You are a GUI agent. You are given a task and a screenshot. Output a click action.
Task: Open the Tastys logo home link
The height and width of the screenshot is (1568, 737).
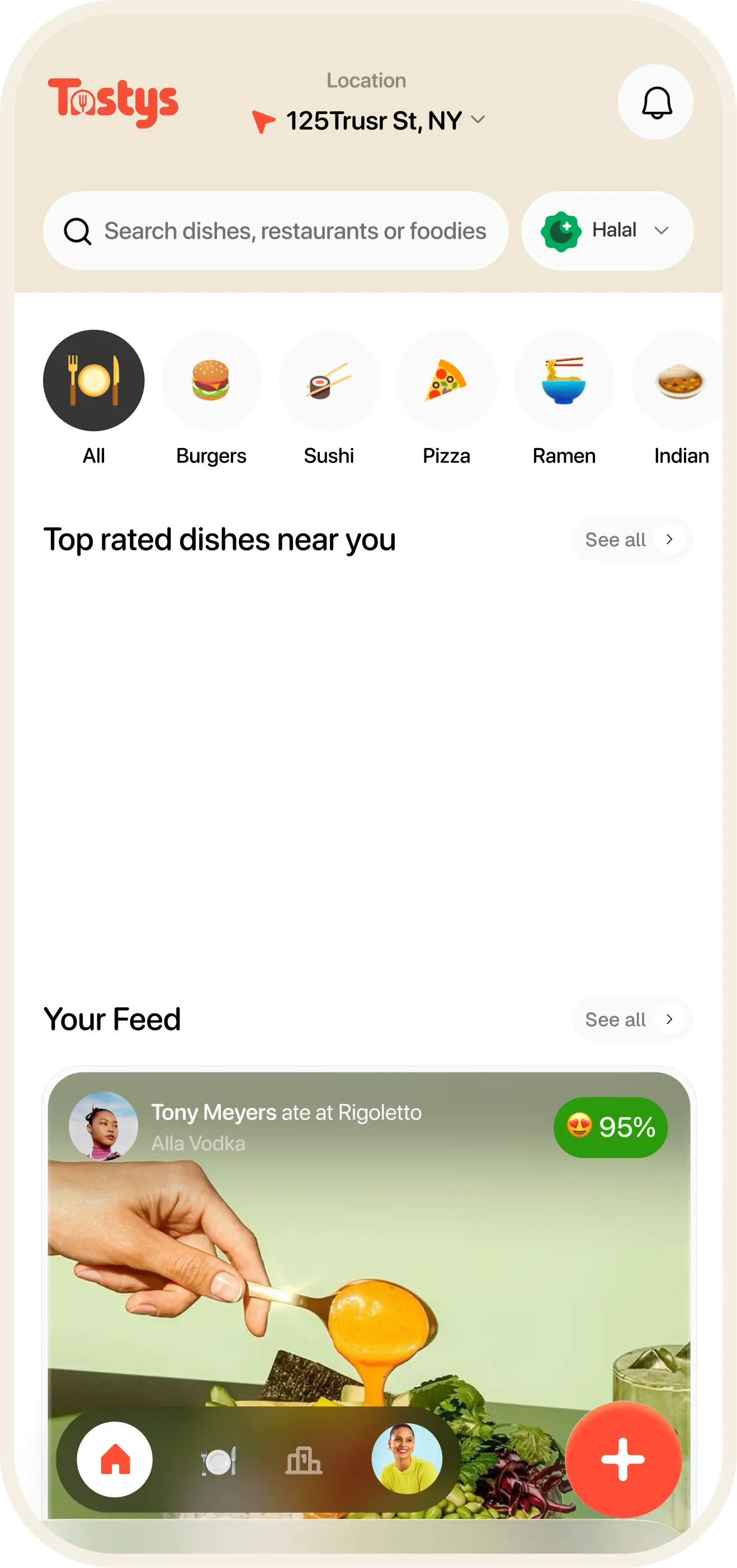(x=114, y=102)
